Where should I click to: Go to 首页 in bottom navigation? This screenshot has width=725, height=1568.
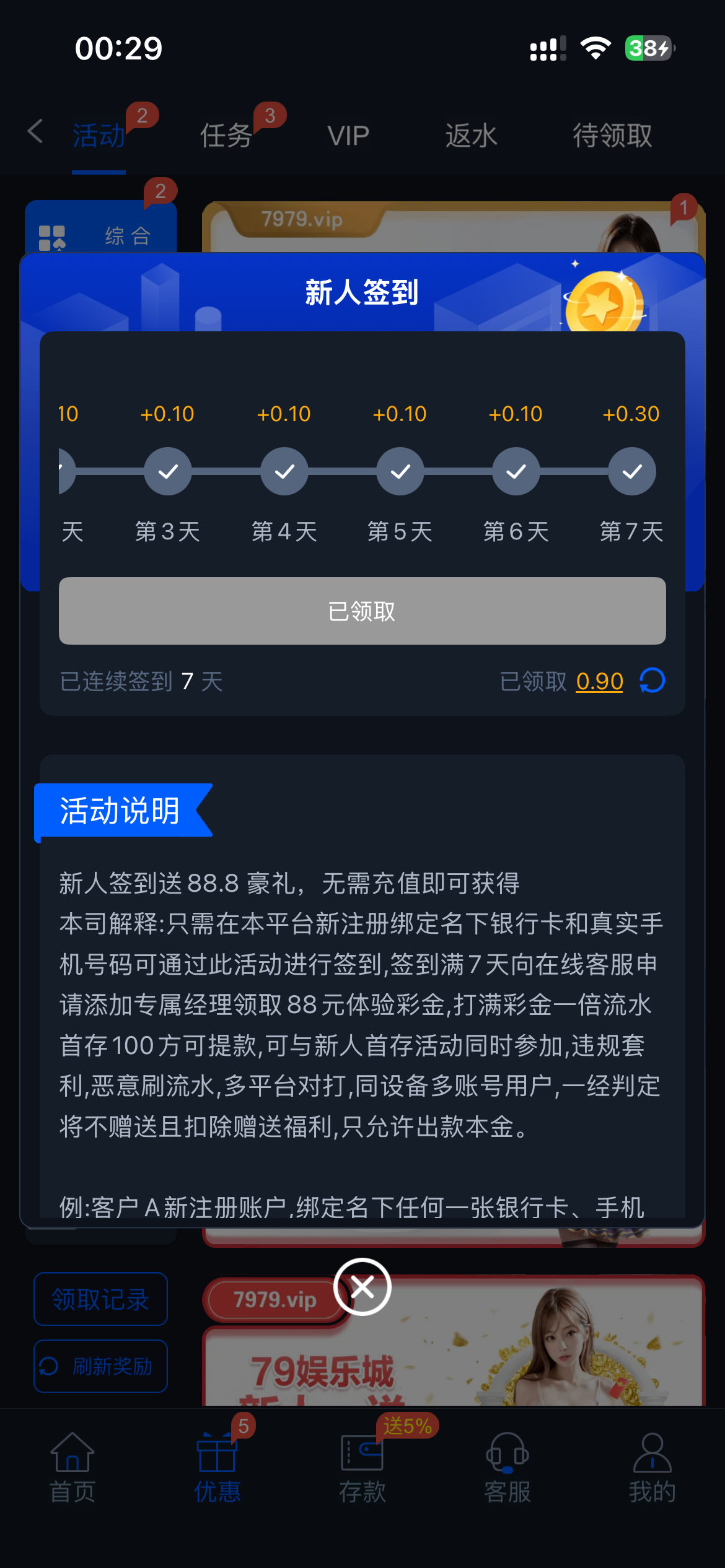(x=72, y=1468)
